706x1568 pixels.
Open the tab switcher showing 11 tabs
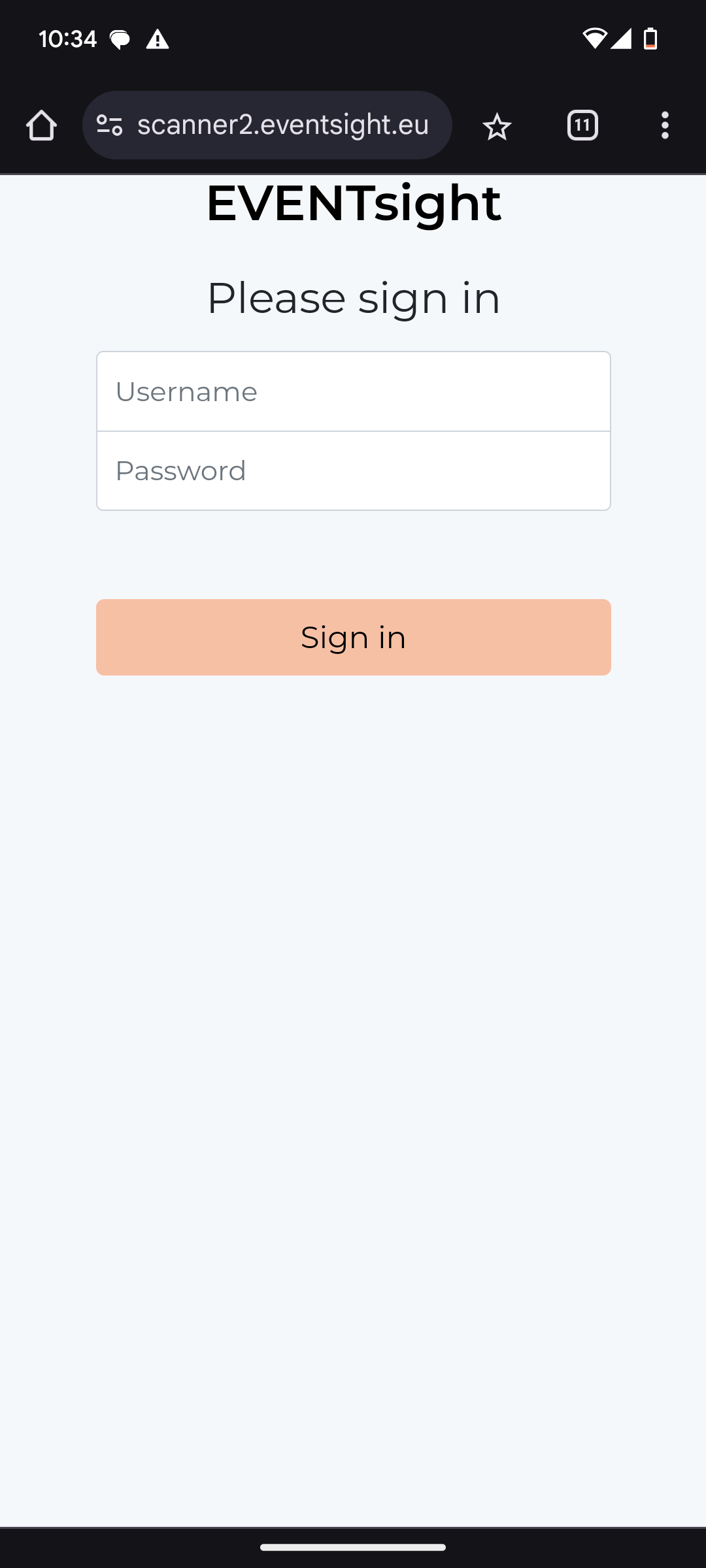tap(582, 125)
